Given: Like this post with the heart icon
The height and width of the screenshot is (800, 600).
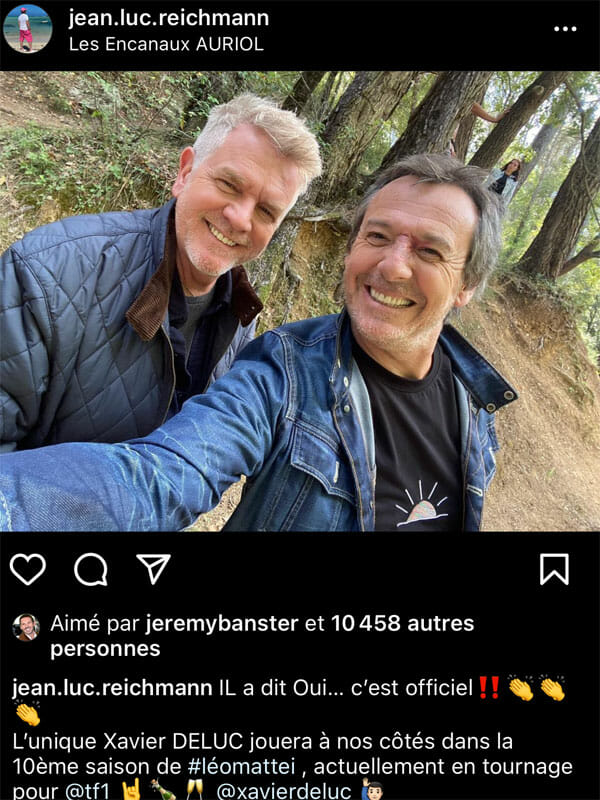Looking at the screenshot, I should pos(28,569).
